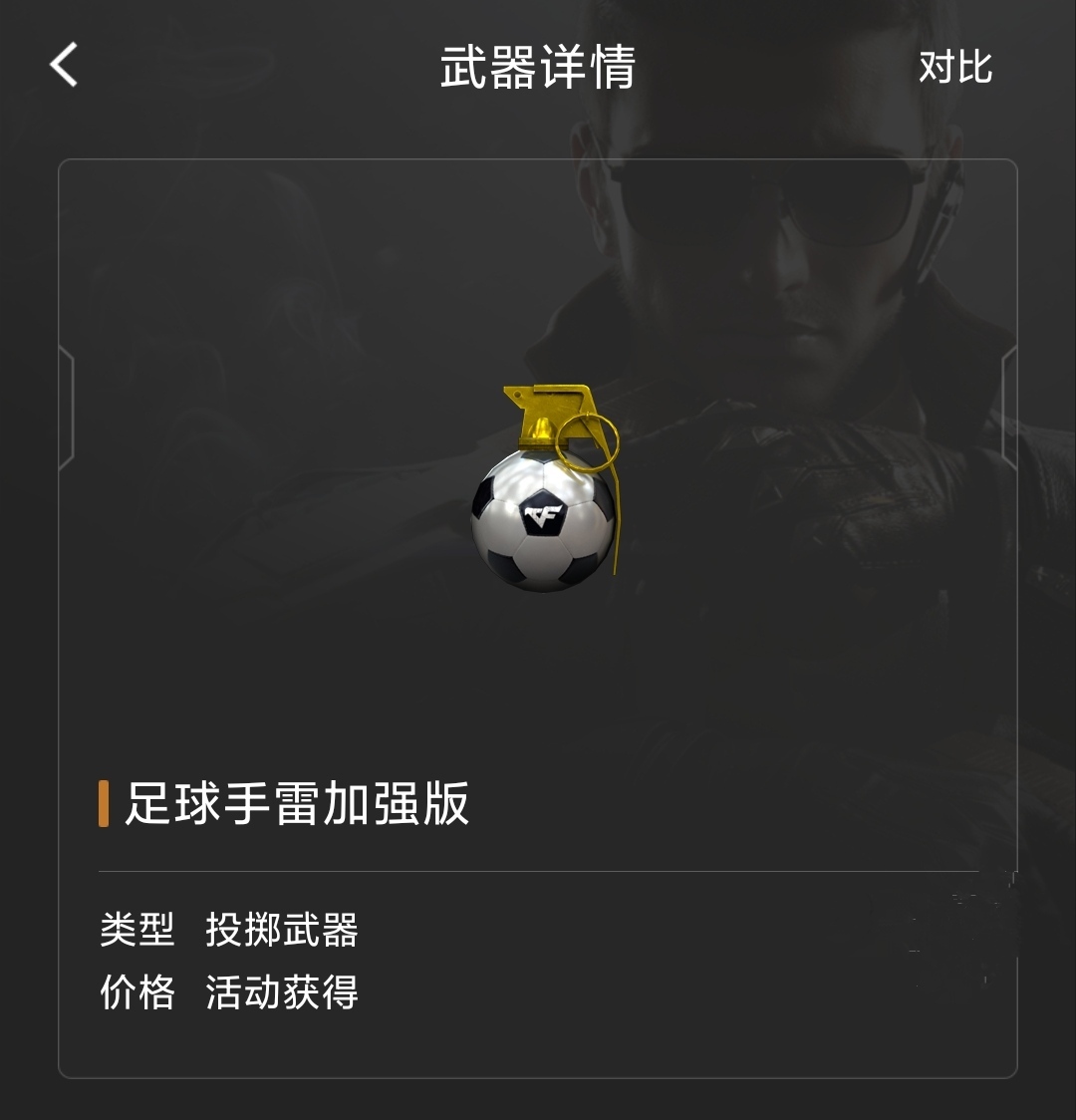1076x1120 pixels.
Task: Open the 对比 compare option
Action: (954, 68)
